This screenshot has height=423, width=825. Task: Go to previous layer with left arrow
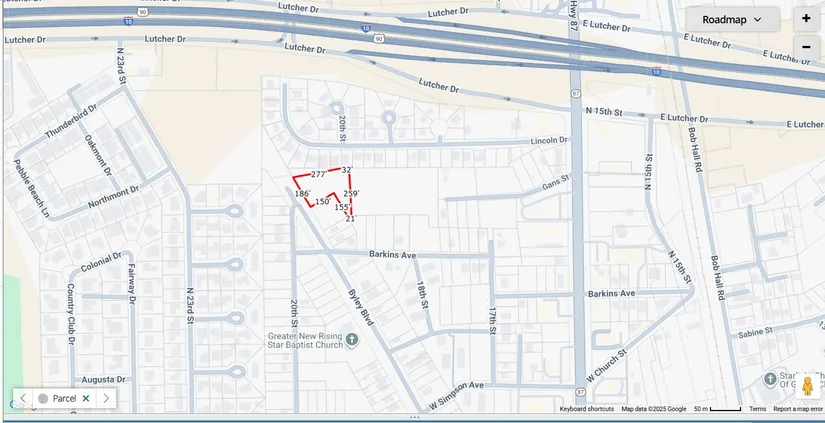tap(23, 398)
